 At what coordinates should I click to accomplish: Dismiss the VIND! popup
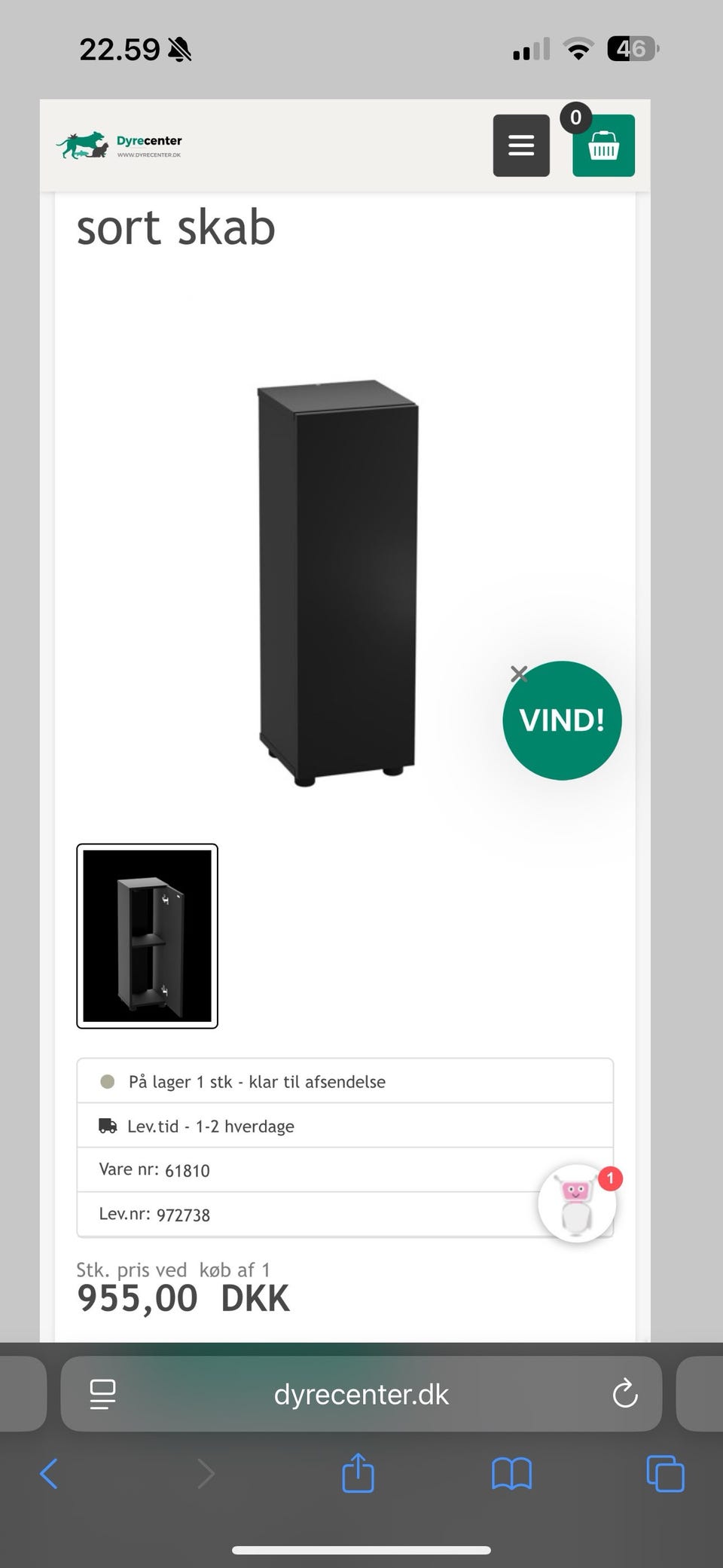519,674
